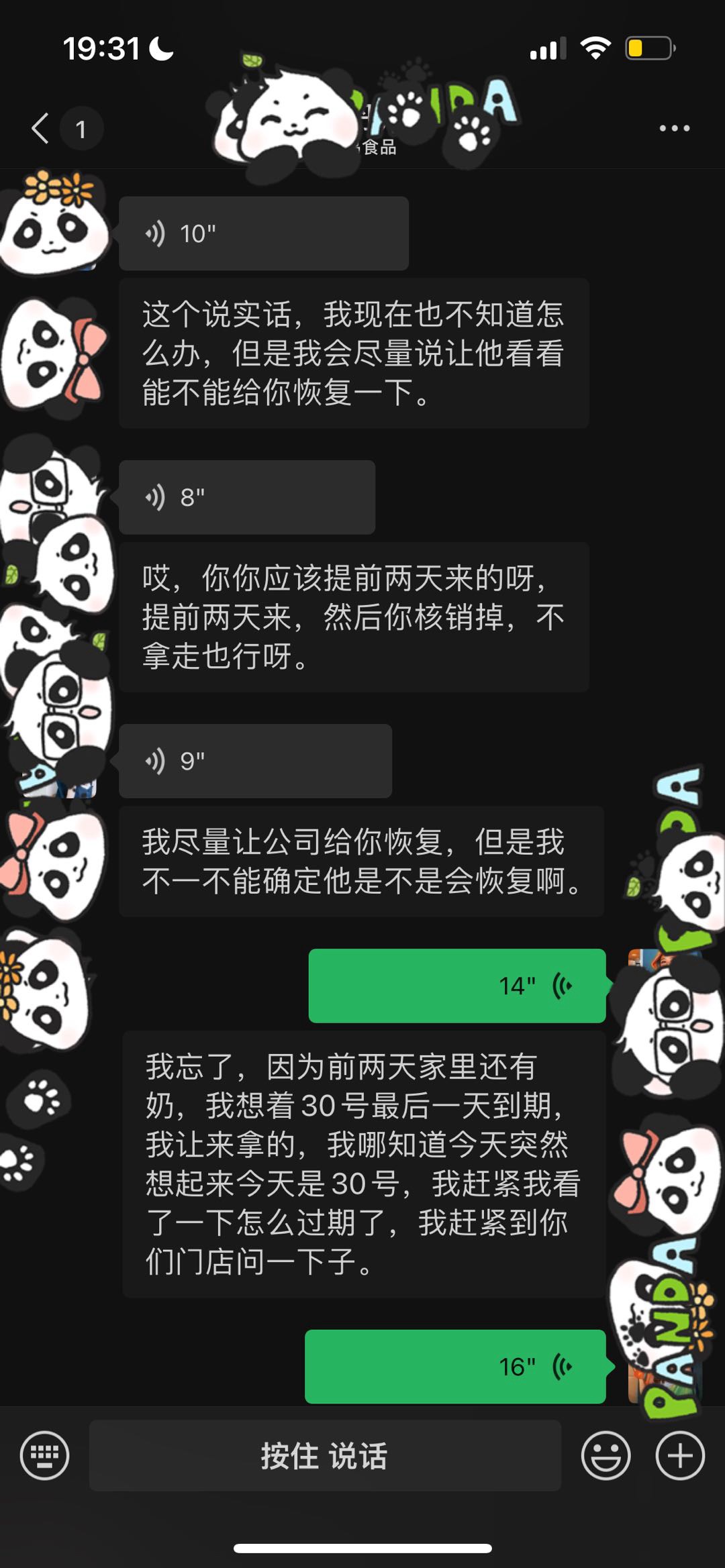Open the emoji sticker panel
The width and height of the screenshot is (725, 1568).
pos(606,1455)
